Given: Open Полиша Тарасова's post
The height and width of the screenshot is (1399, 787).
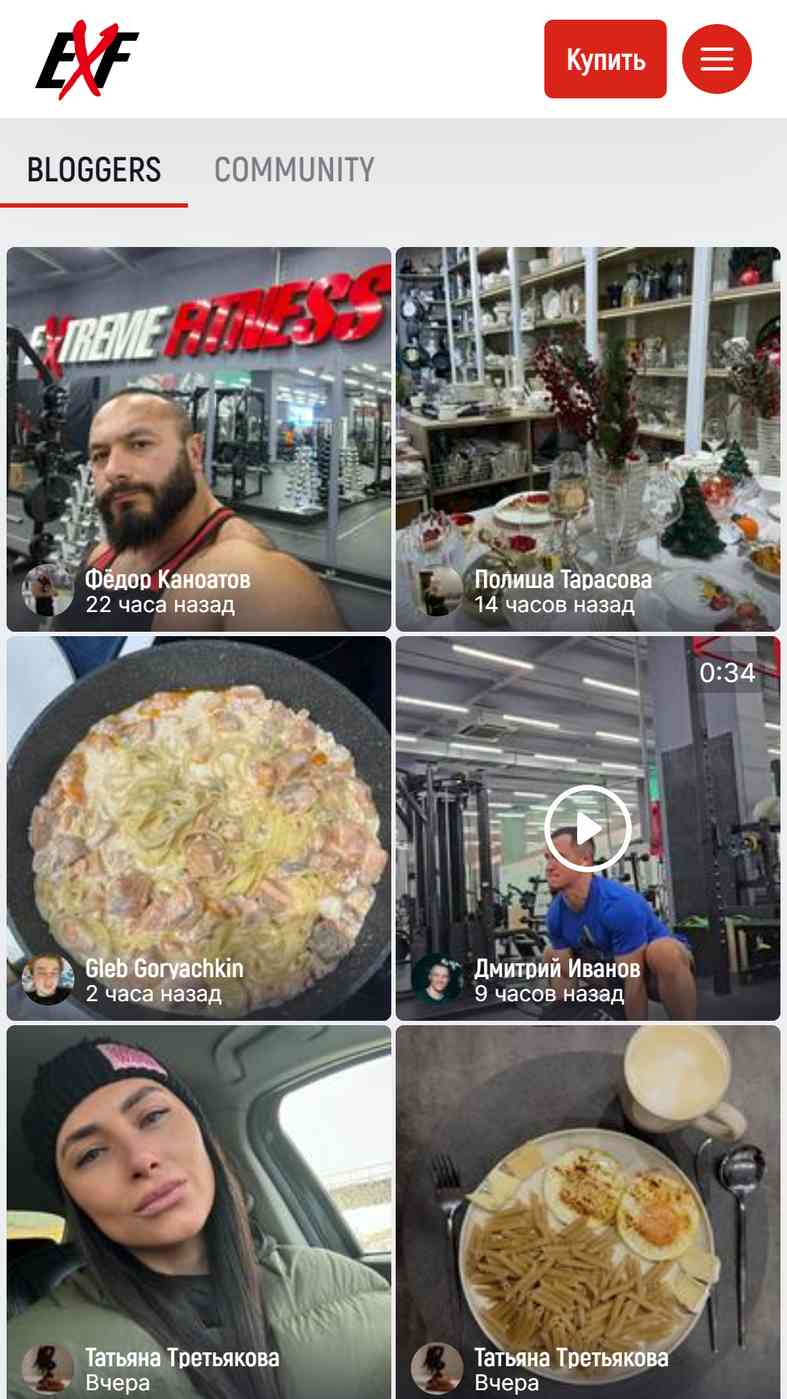Looking at the screenshot, I should tap(588, 439).
